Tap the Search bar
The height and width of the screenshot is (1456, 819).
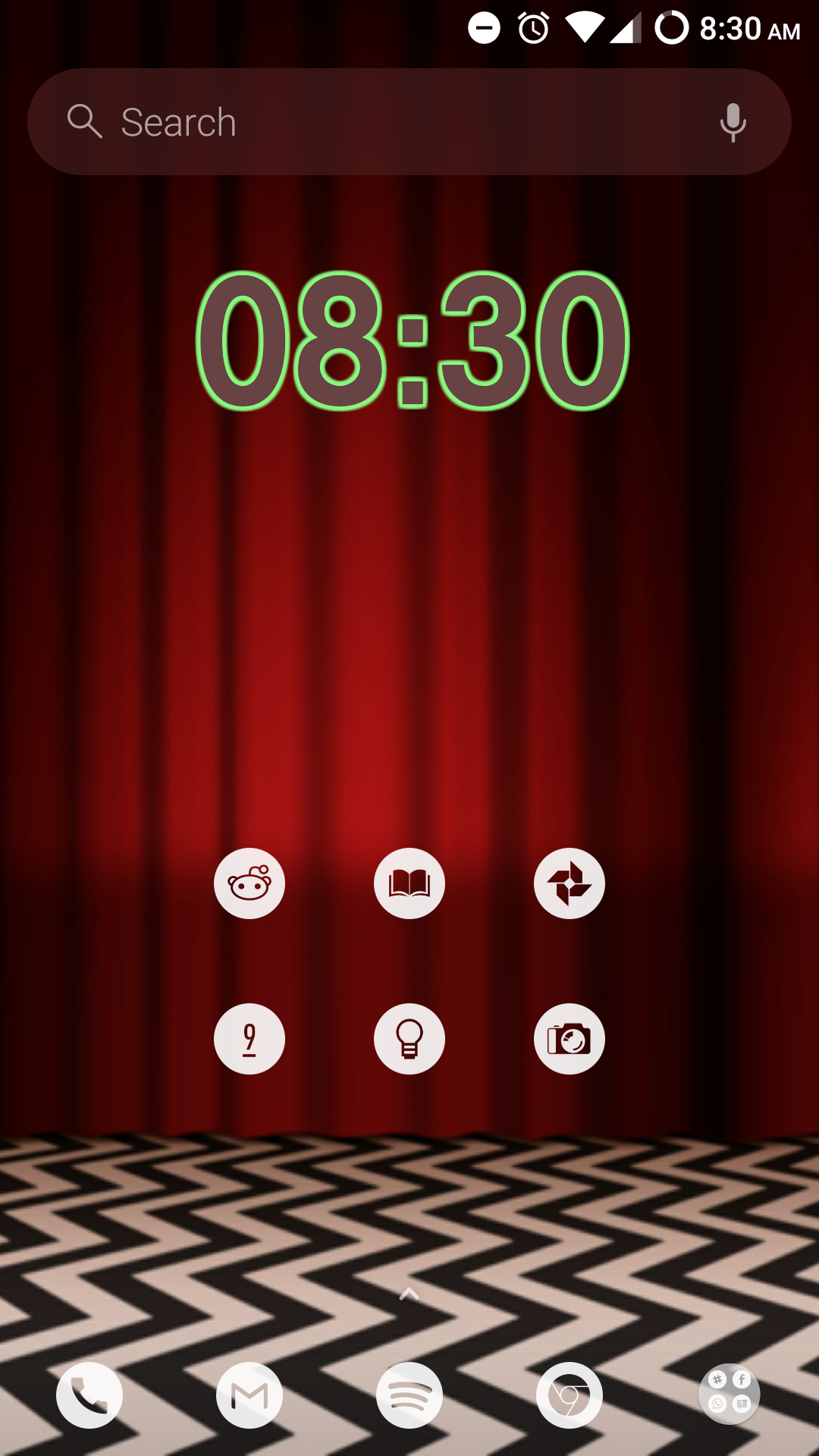point(409,122)
